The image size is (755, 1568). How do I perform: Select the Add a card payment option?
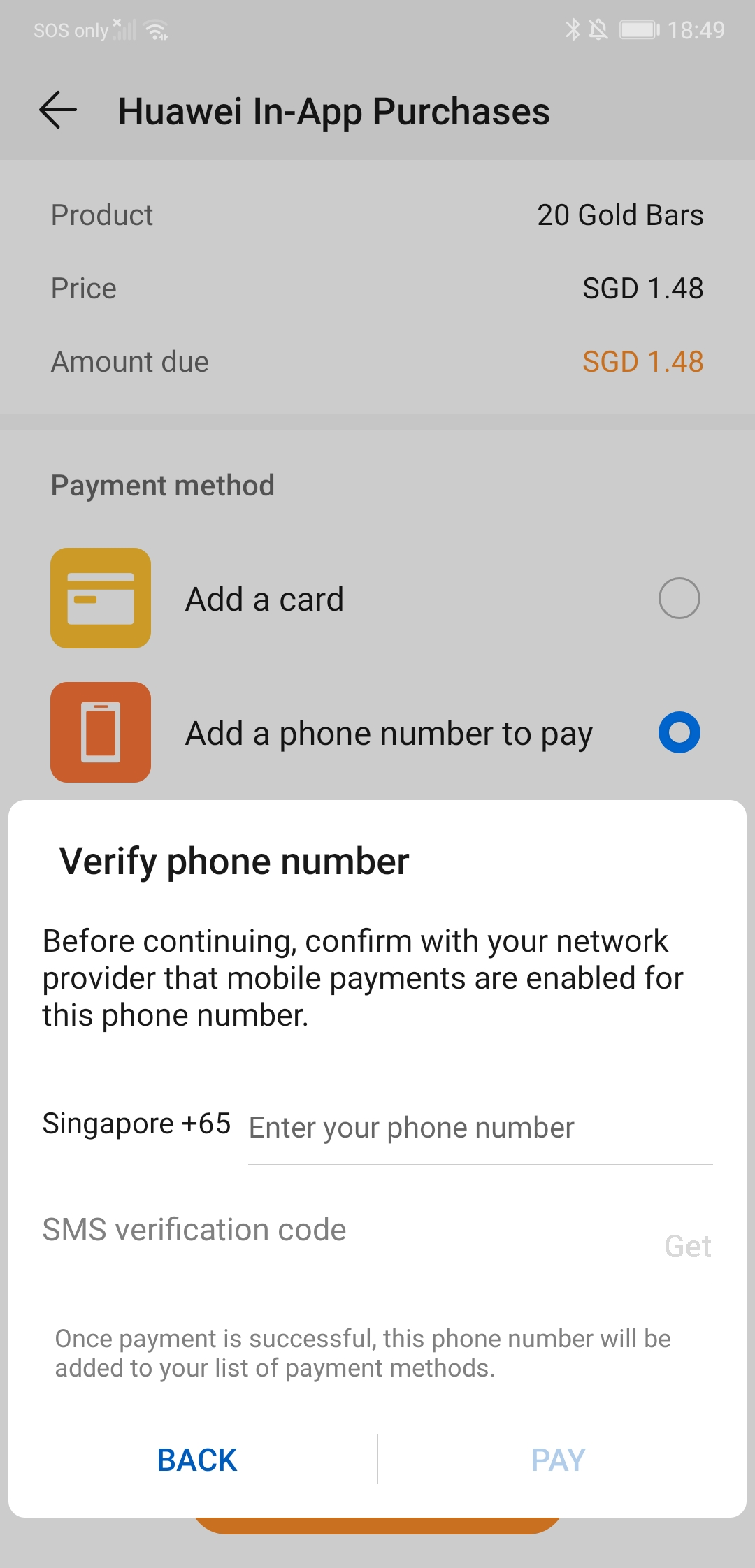pos(678,599)
